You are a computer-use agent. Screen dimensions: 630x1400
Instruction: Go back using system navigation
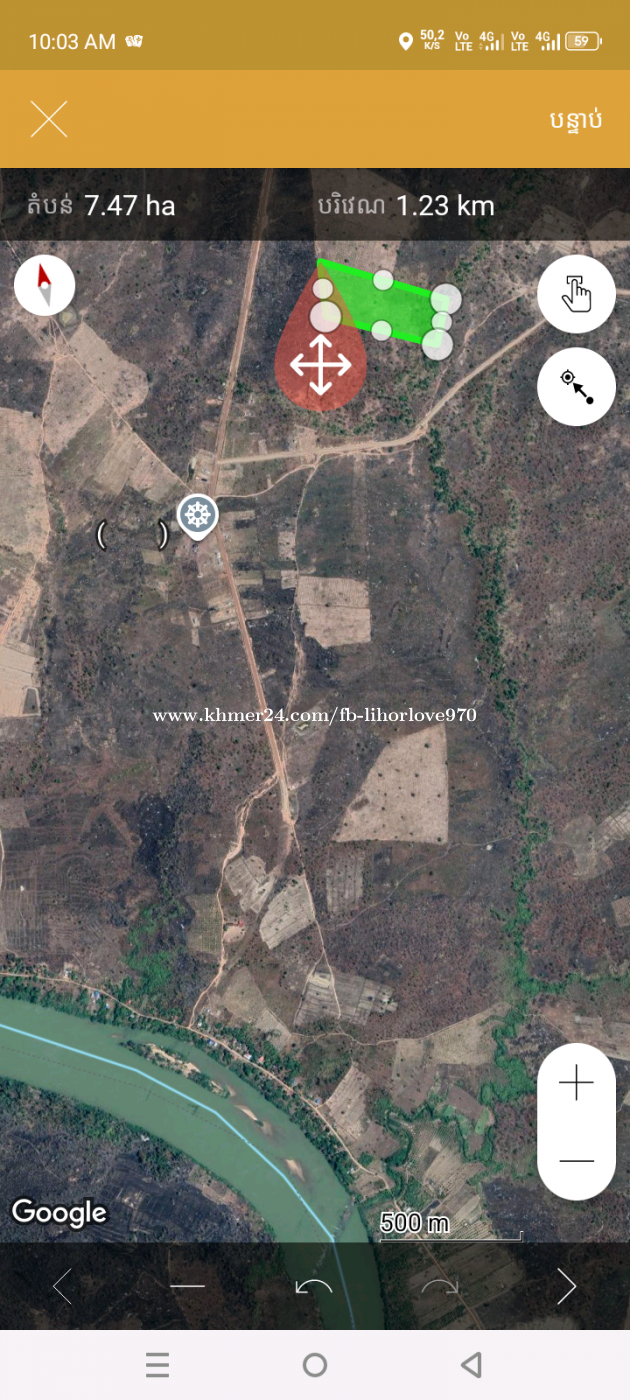click(x=471, y=1365)
